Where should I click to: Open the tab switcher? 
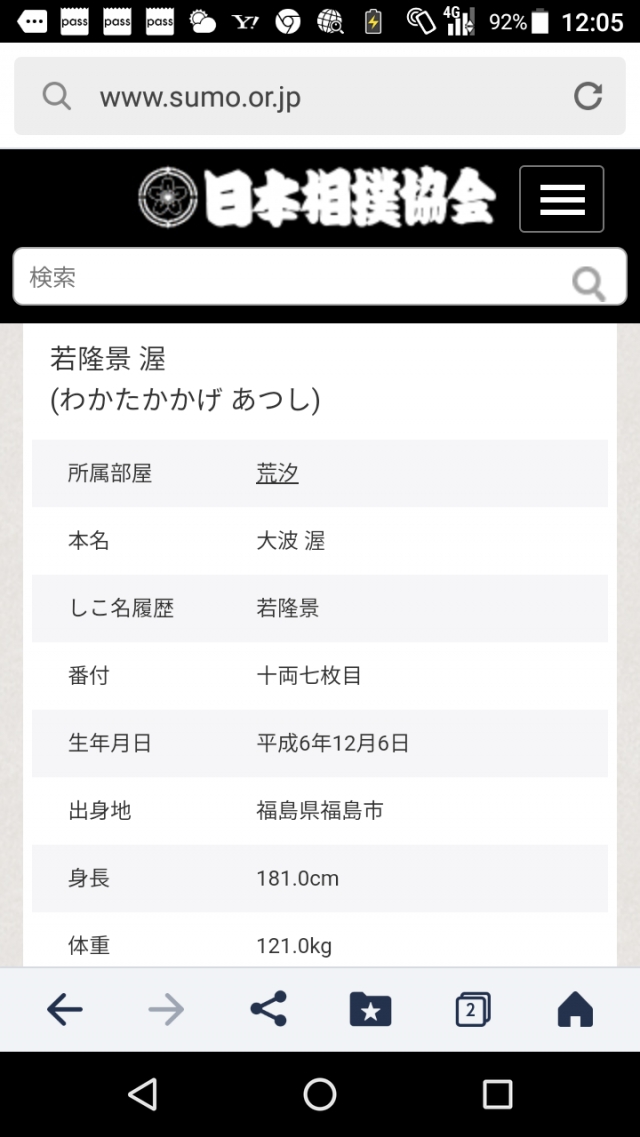(472, 1011)
